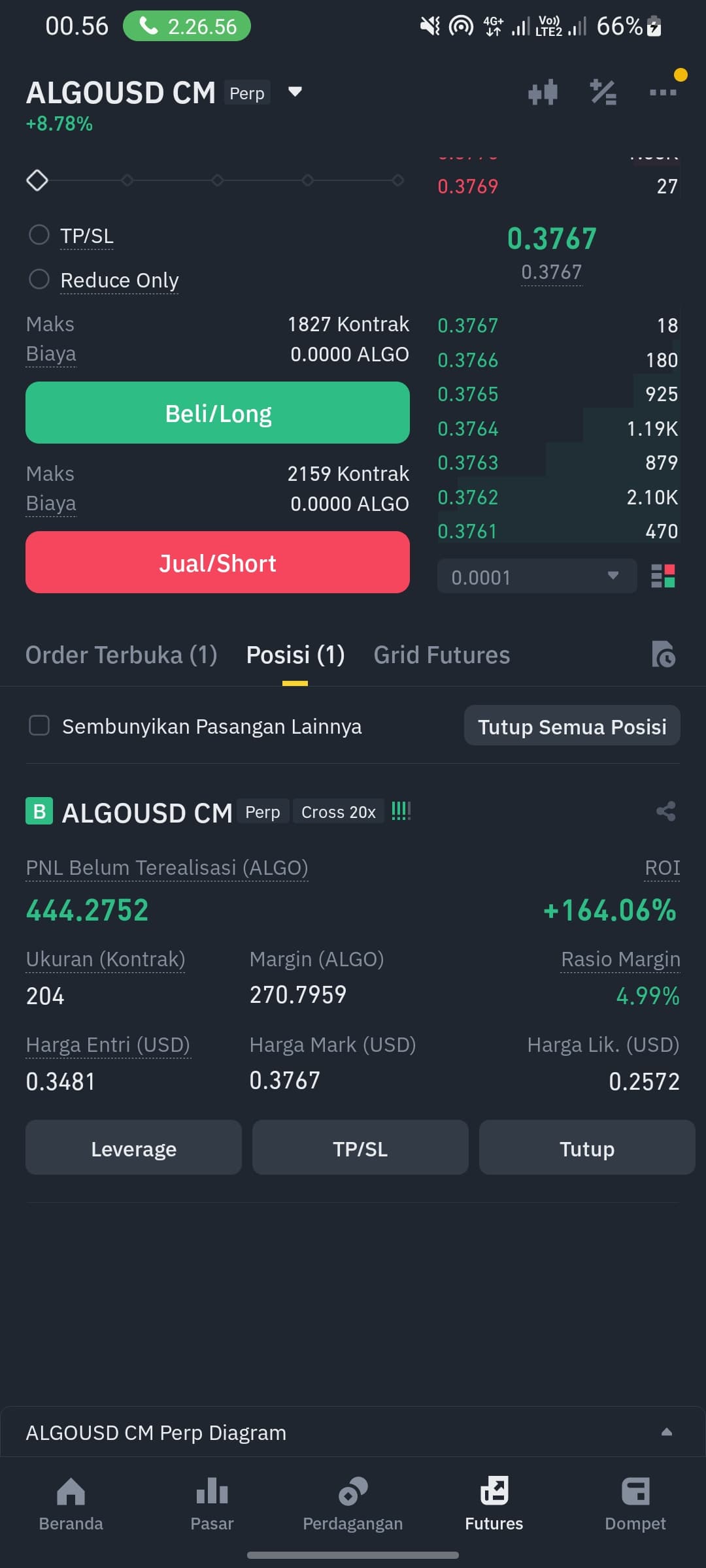Expand the ALGOUSD CM Perp Diagram
This screenshot has width=706, height=1568.
[x=666, y=1432]
